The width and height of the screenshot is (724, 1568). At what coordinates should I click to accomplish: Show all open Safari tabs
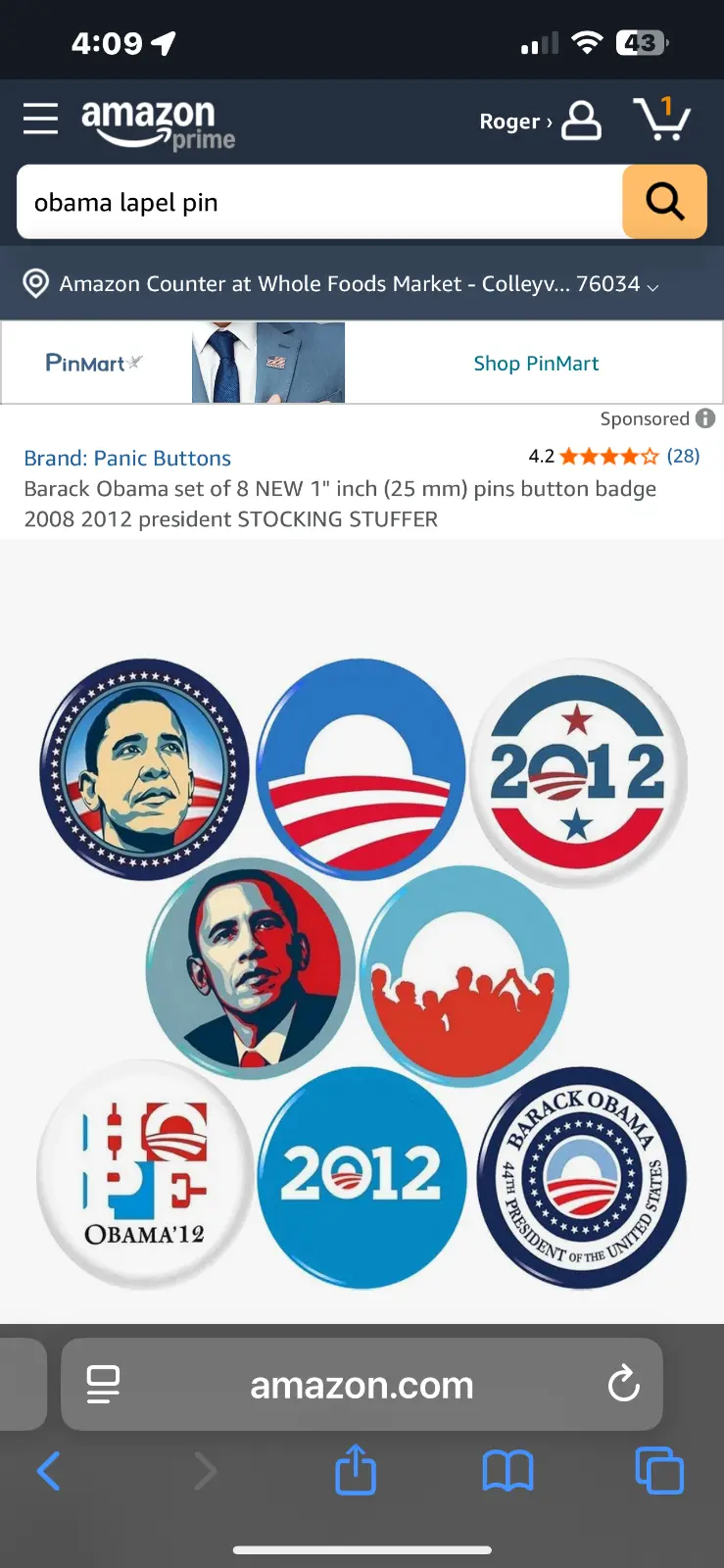pyautogui.click(x=659, y=1471)
